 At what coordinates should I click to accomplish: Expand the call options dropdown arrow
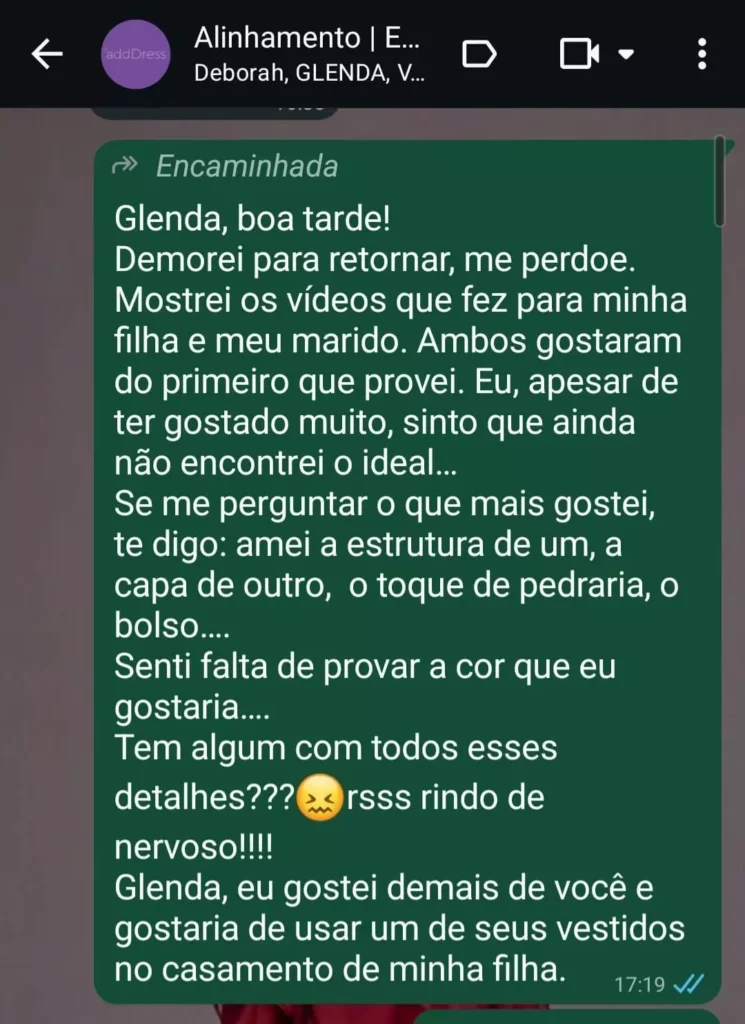tap(627, 54)
